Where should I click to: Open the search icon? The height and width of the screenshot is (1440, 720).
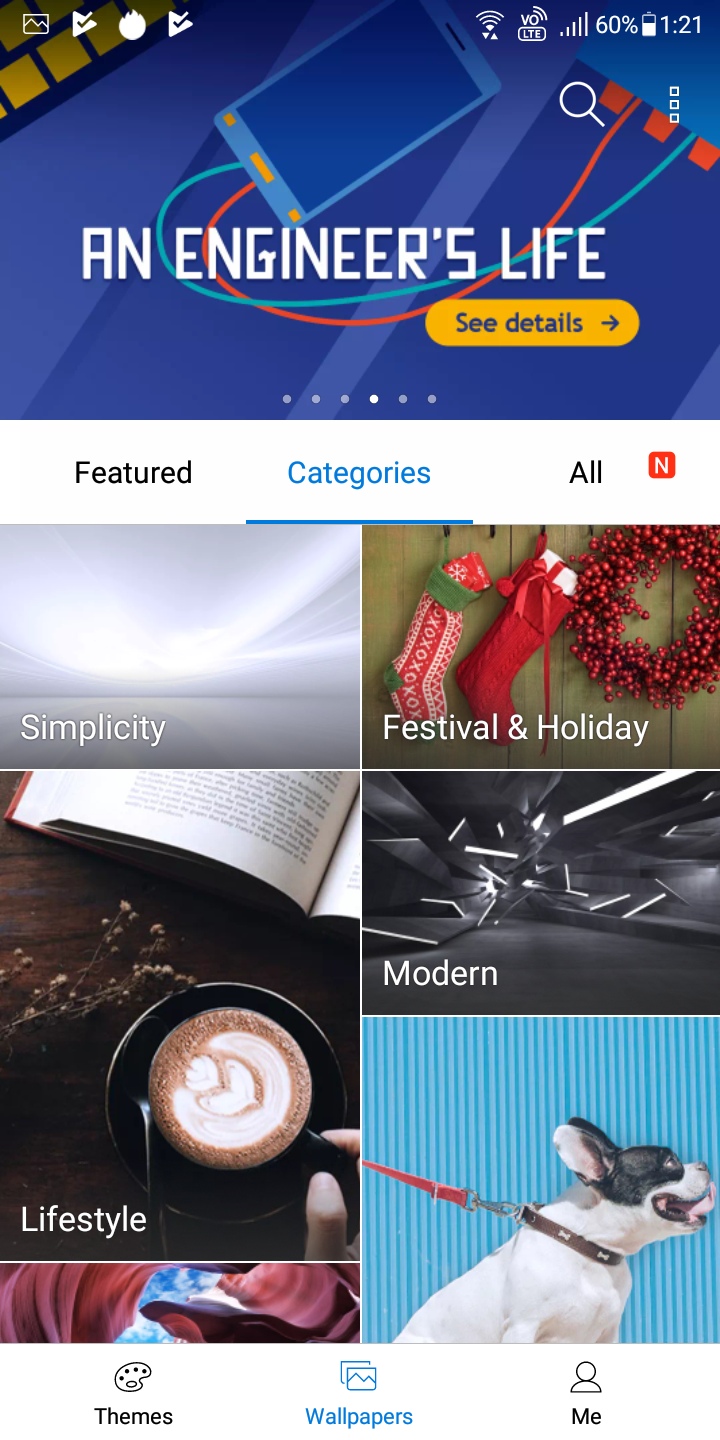[x=581, y=103]
